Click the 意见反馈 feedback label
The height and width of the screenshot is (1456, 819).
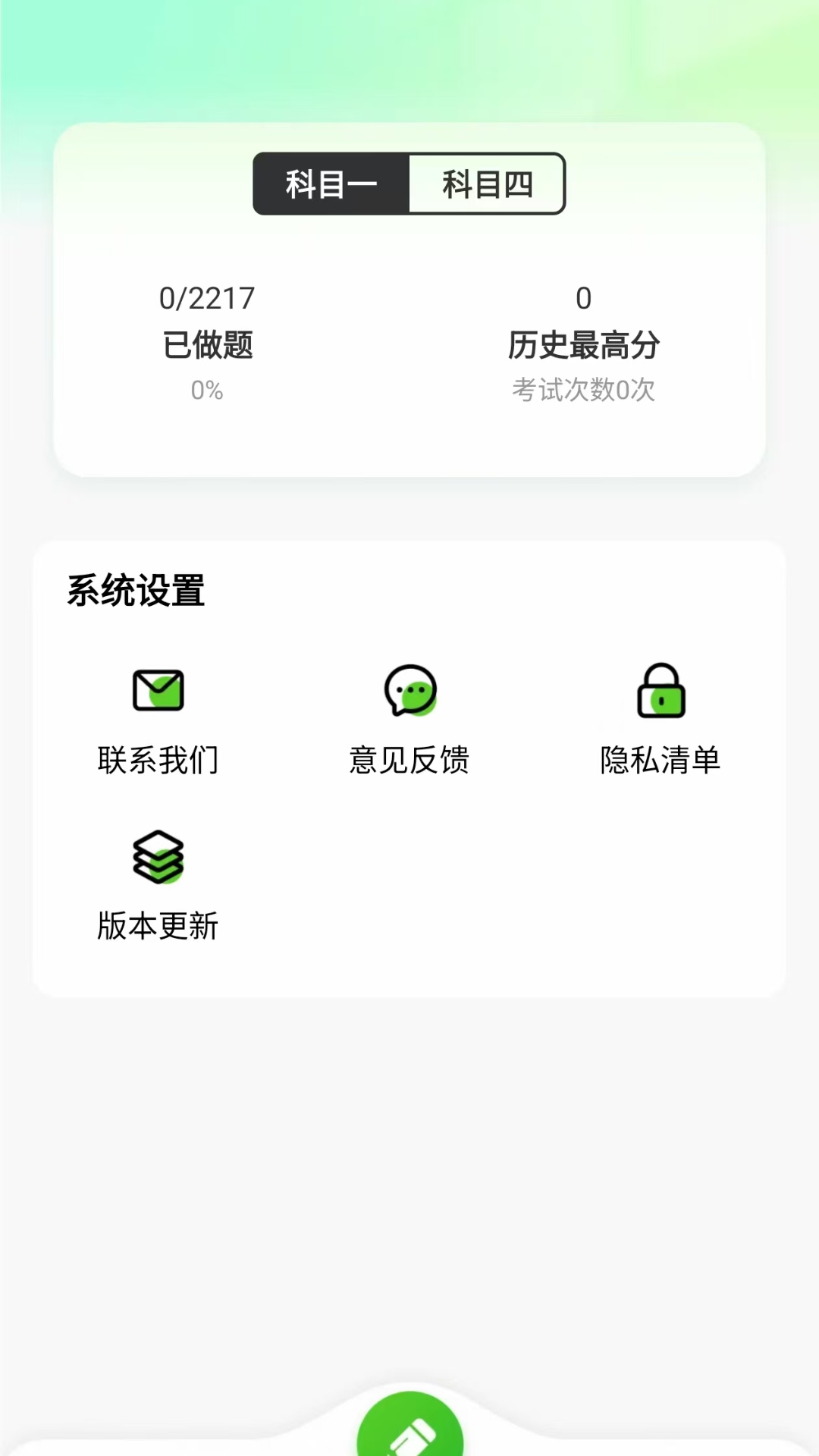point(409,759)
